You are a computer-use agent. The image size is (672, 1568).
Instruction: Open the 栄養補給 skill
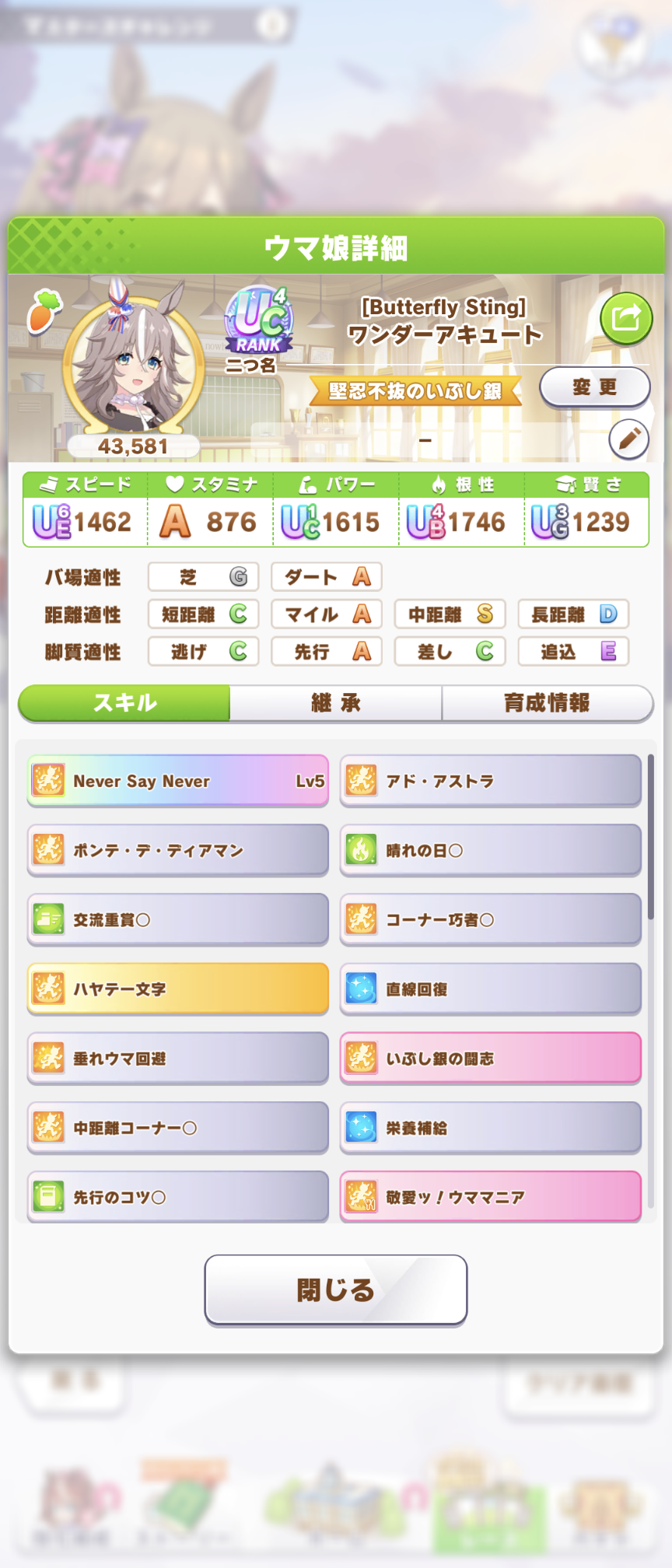490,1127
